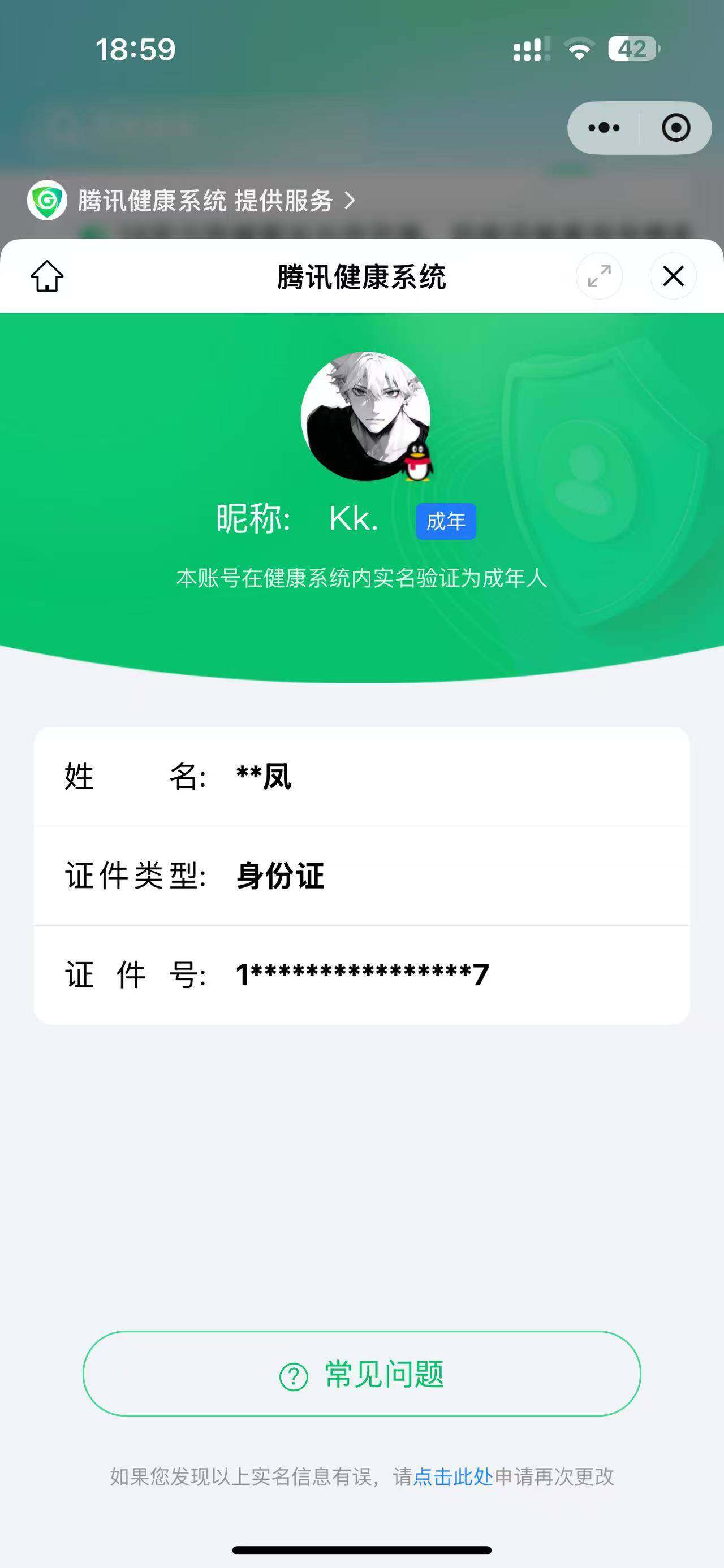Expand the masked 证件号 ID number row
724x1568 pixels.
pyautogui.click(x=361, y=974)
